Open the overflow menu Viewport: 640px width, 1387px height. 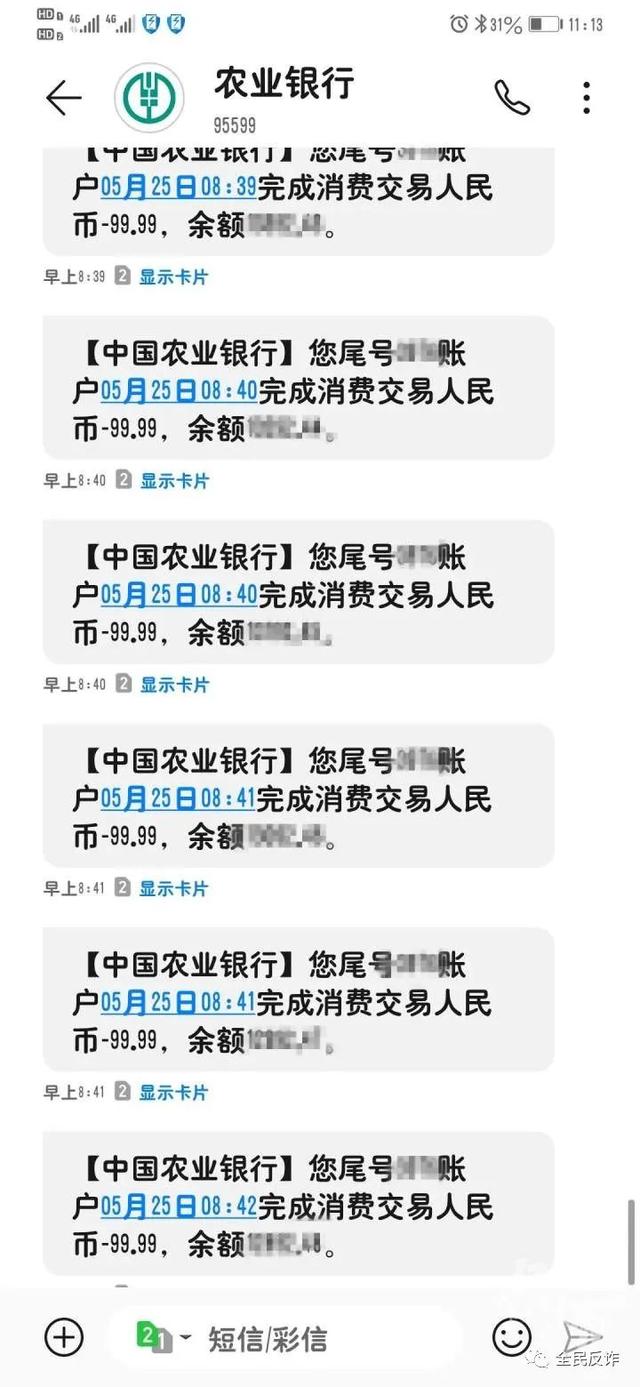tap(587, 97)
